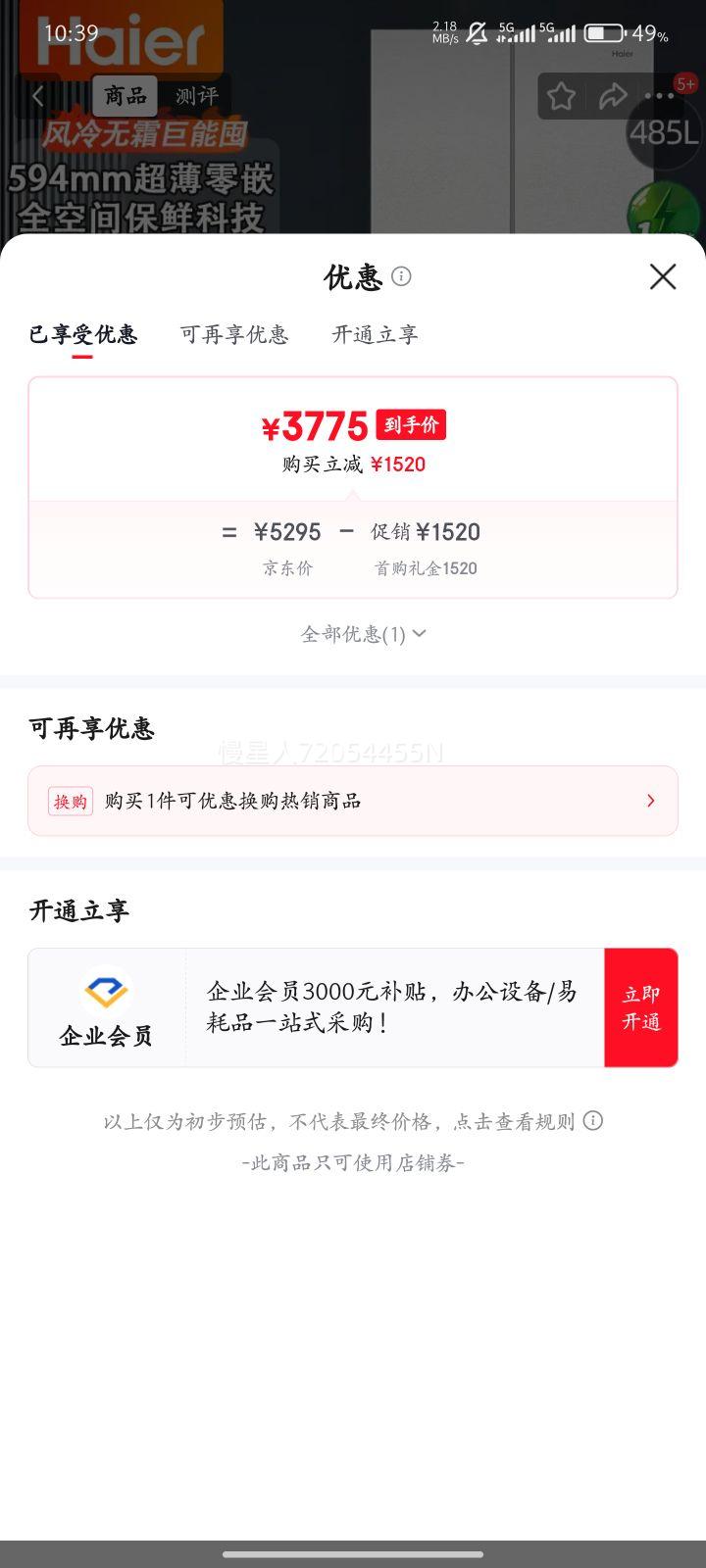Switch to the 可再享优惠 tab
The width and height of the screenshot is (706, 1568).
tap(234, 334)
